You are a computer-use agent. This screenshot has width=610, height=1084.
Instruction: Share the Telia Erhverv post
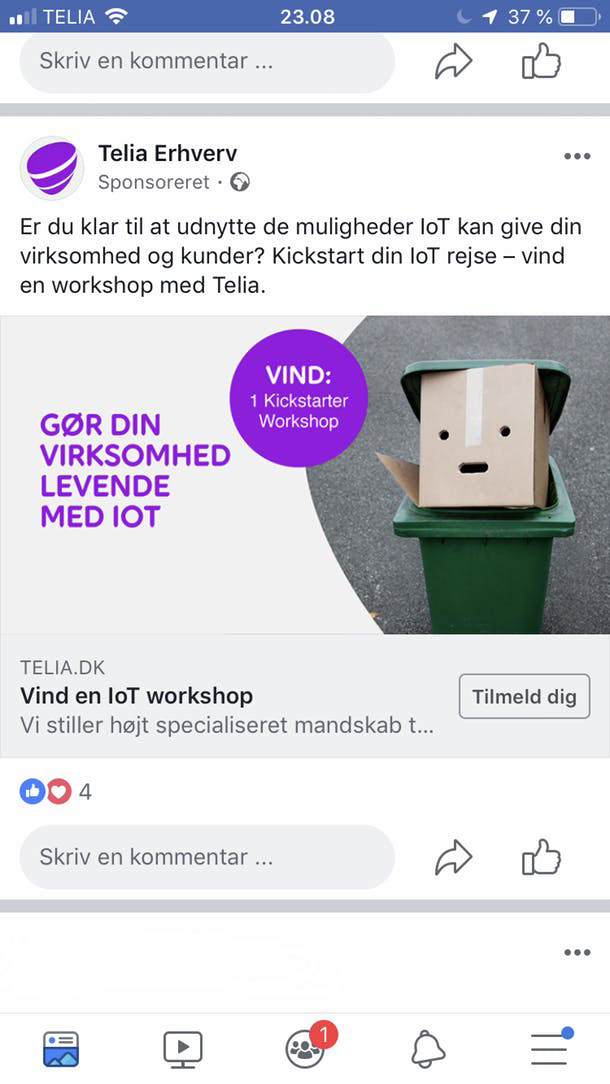(453, 857)
